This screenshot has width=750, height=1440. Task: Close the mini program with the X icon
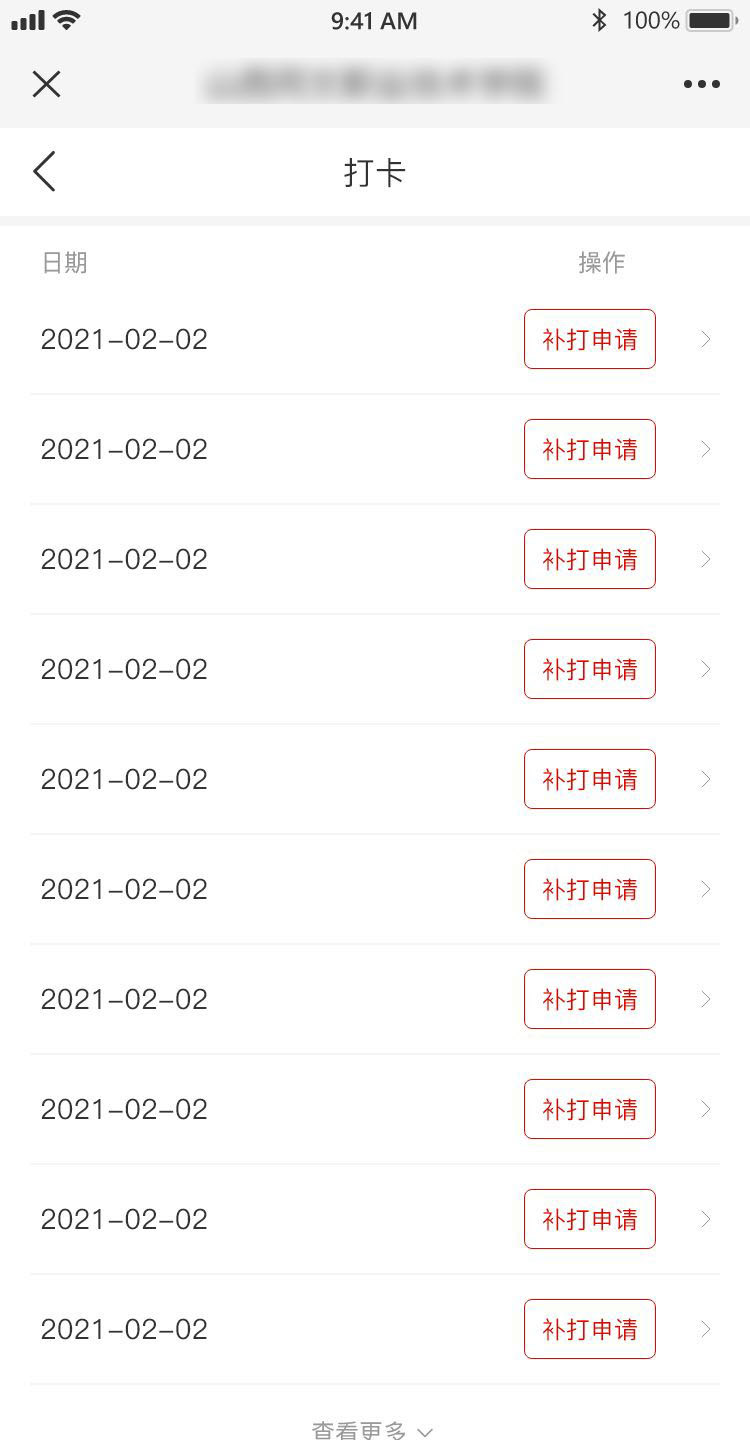47,84
